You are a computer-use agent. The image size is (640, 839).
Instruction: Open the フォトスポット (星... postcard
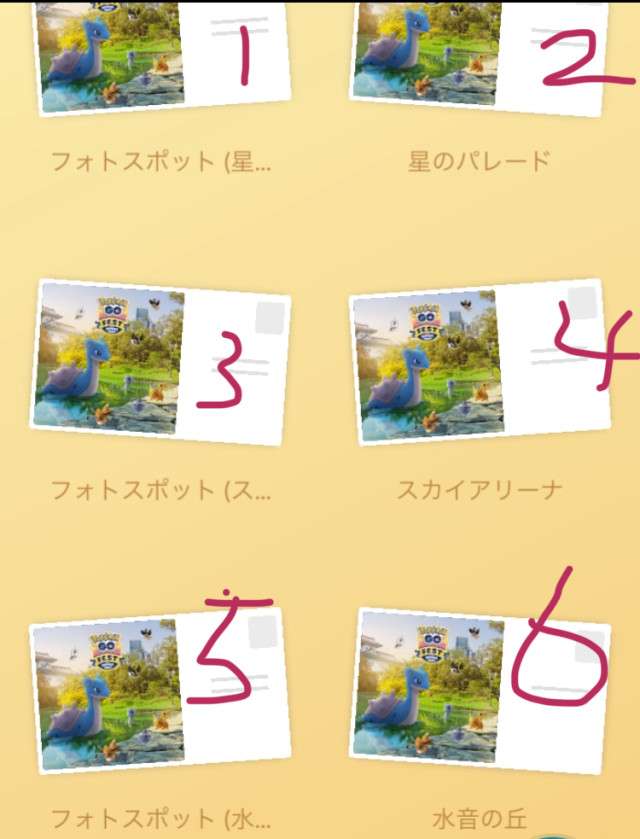click(160, 55)
